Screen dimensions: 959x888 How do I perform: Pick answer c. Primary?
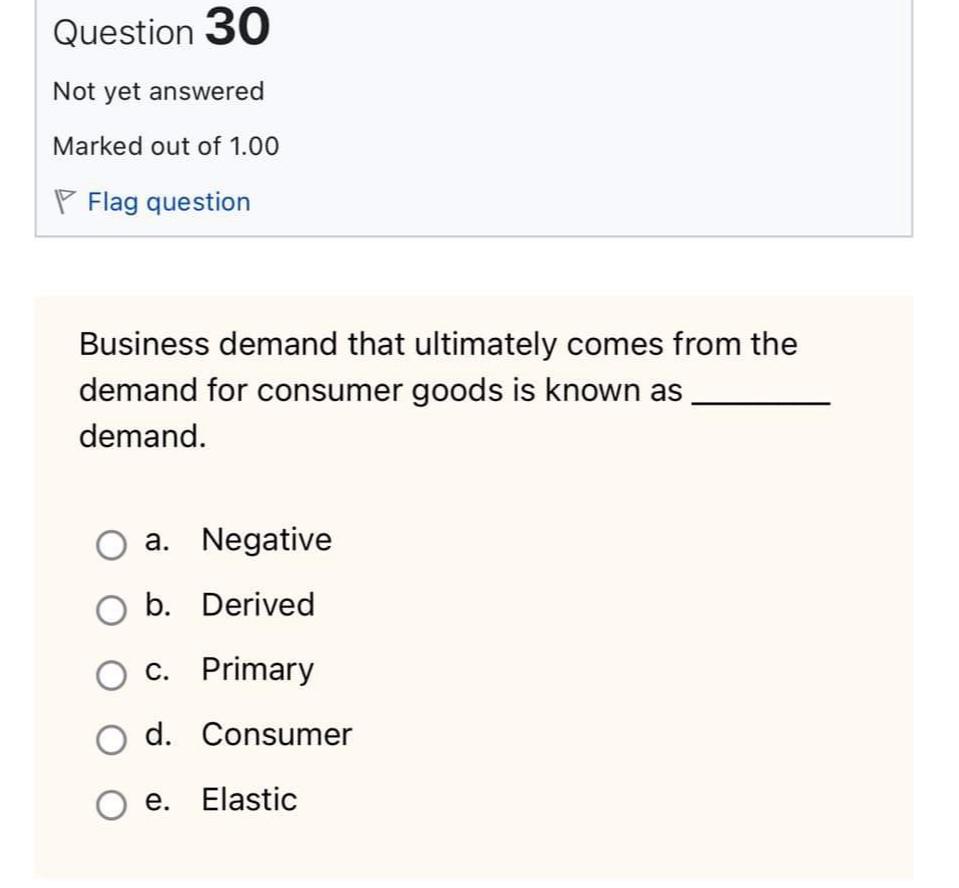click(x=111, y=675)
